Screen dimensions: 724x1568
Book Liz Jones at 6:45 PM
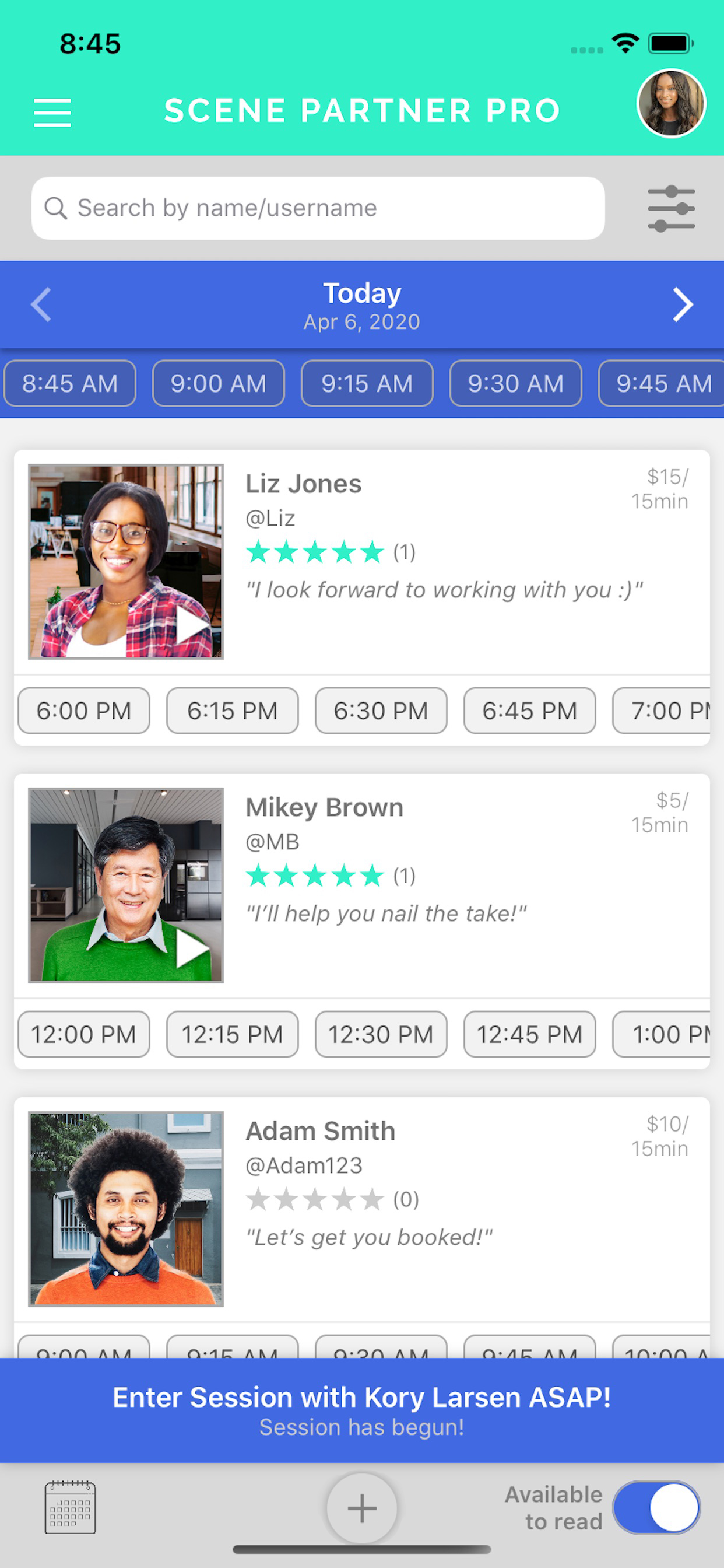[529, 710]
